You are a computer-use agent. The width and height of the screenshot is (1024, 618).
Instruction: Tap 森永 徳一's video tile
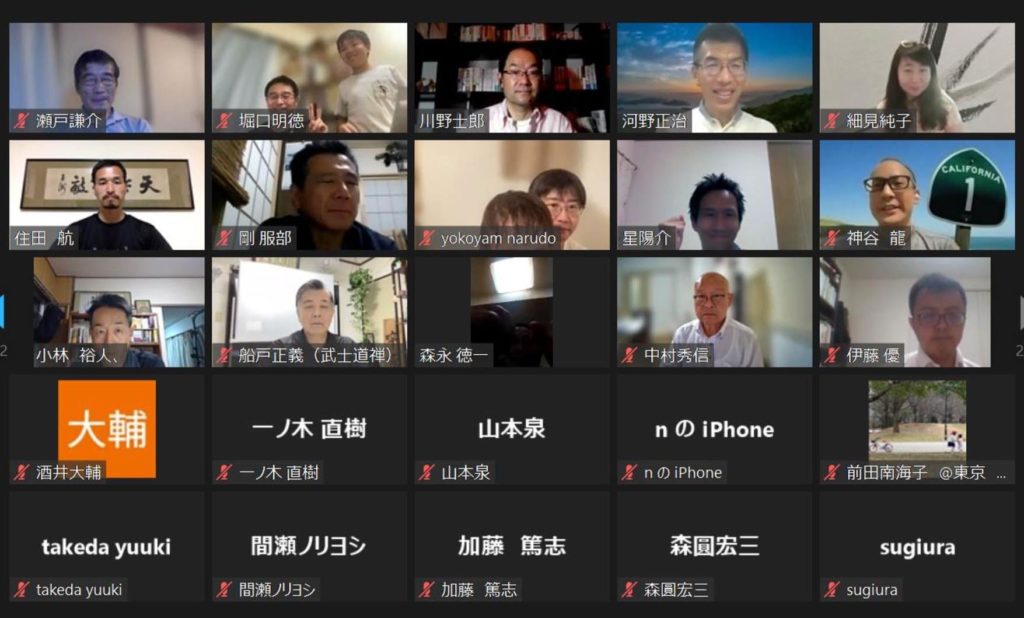(512, 312)
